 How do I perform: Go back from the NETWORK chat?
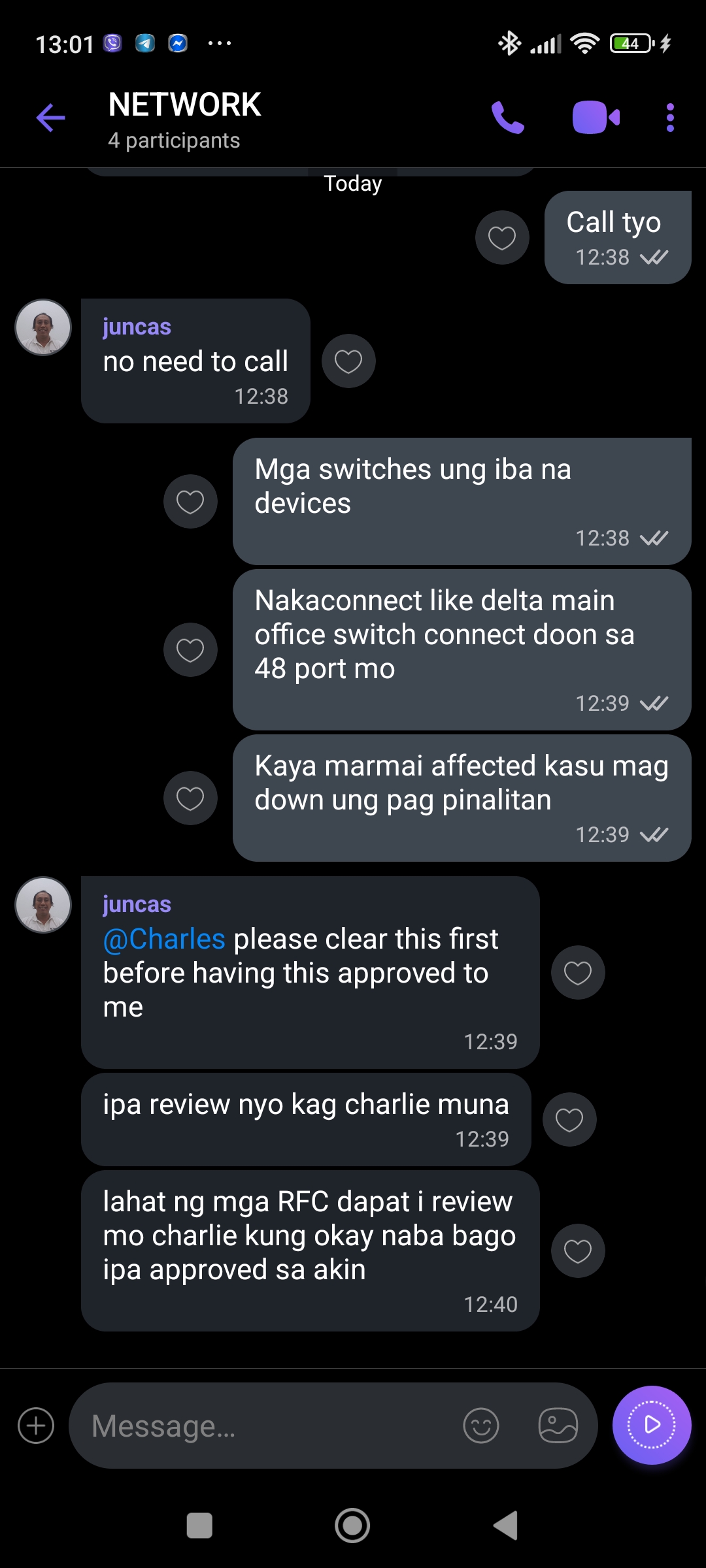click(x=50, y=118)
